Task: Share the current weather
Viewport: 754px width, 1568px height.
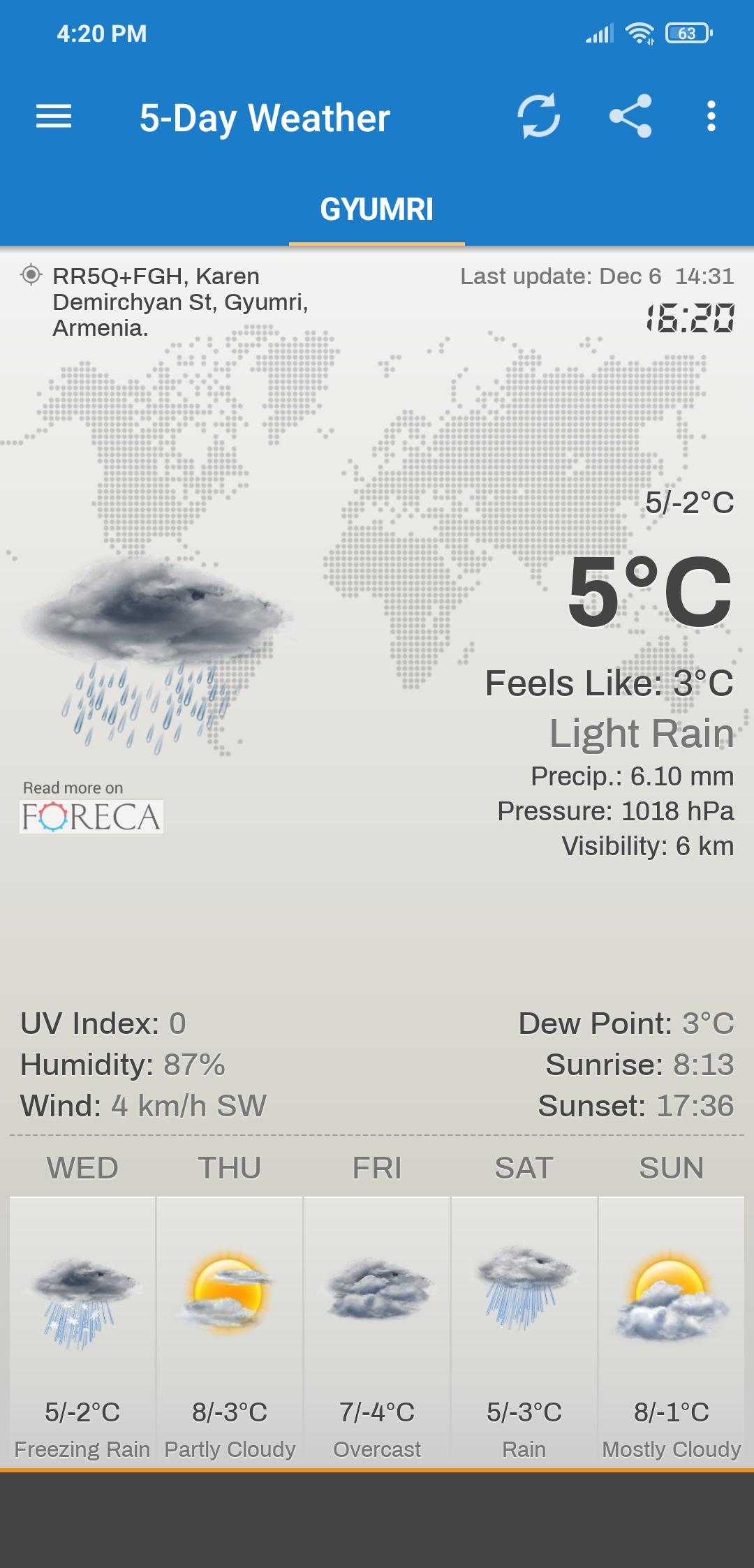Action: point(630,116)
